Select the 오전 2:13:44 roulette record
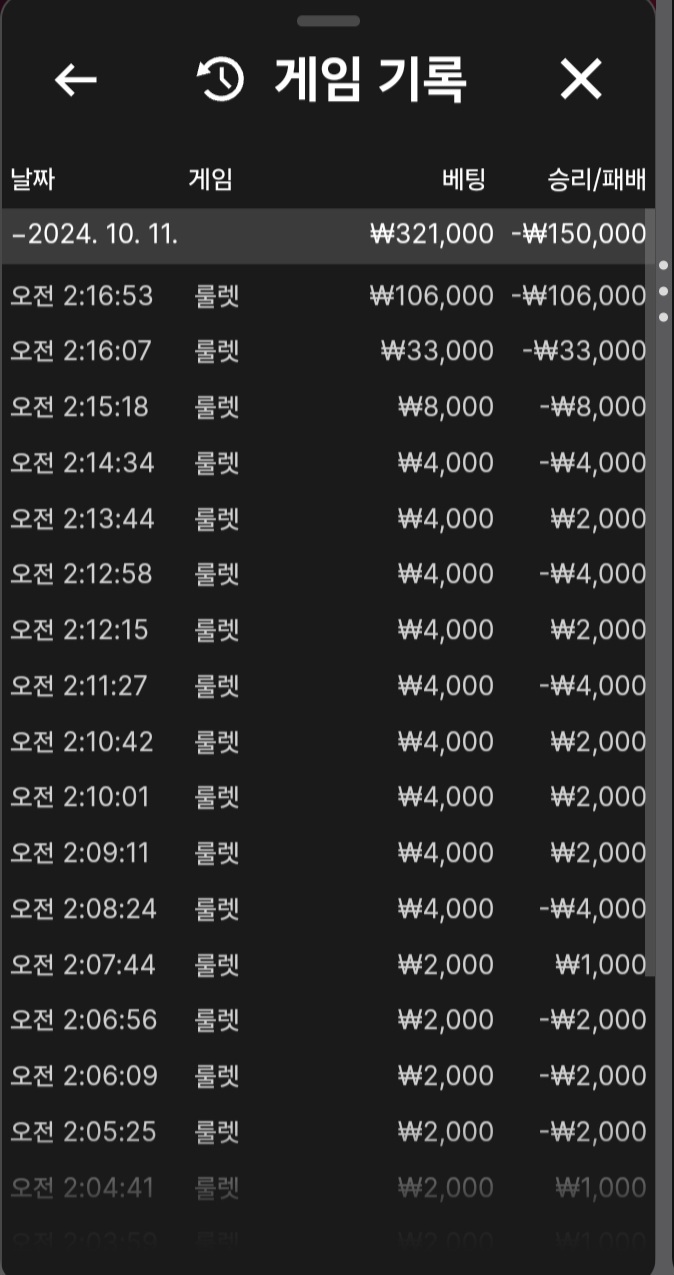The width and height of the screenshot is (674, 1275). [x=327, y=519]
